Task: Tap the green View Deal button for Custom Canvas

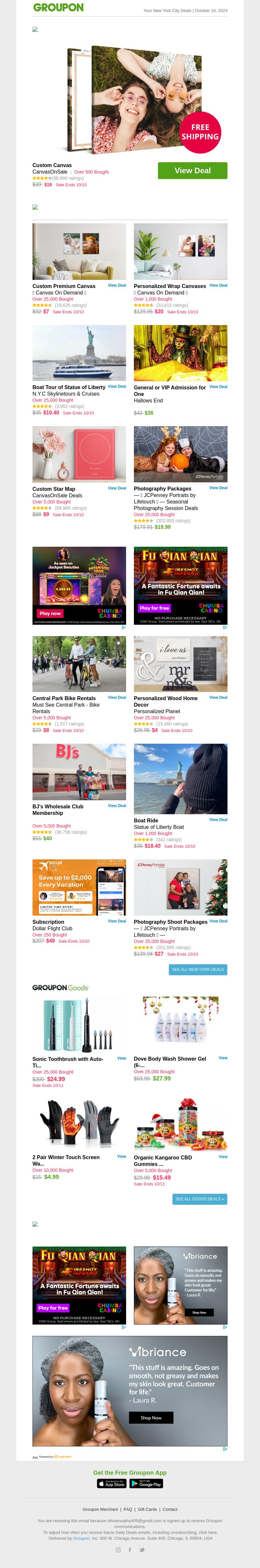Action: [x=192, y=170]
